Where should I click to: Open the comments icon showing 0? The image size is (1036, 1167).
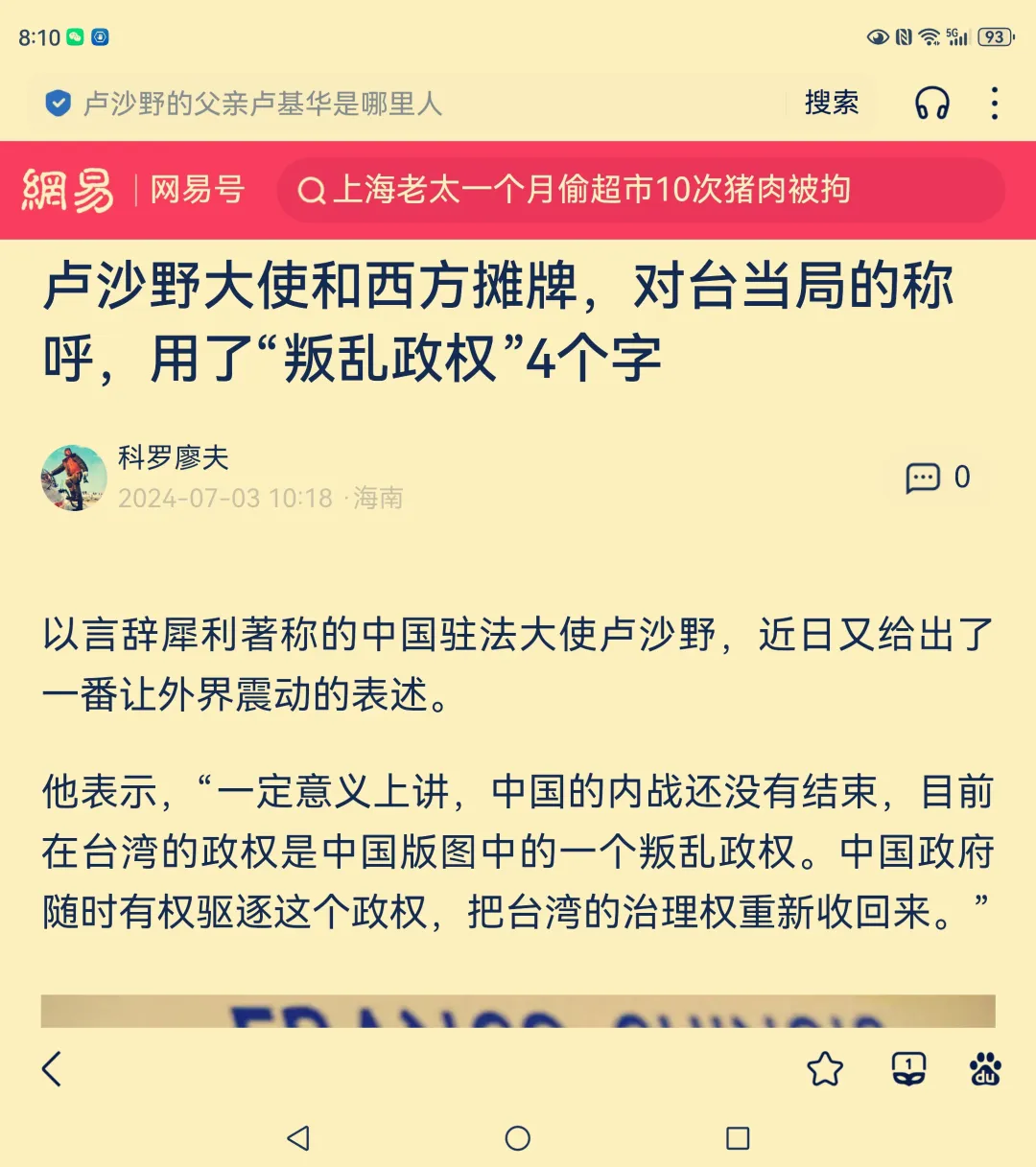(937, 478)
